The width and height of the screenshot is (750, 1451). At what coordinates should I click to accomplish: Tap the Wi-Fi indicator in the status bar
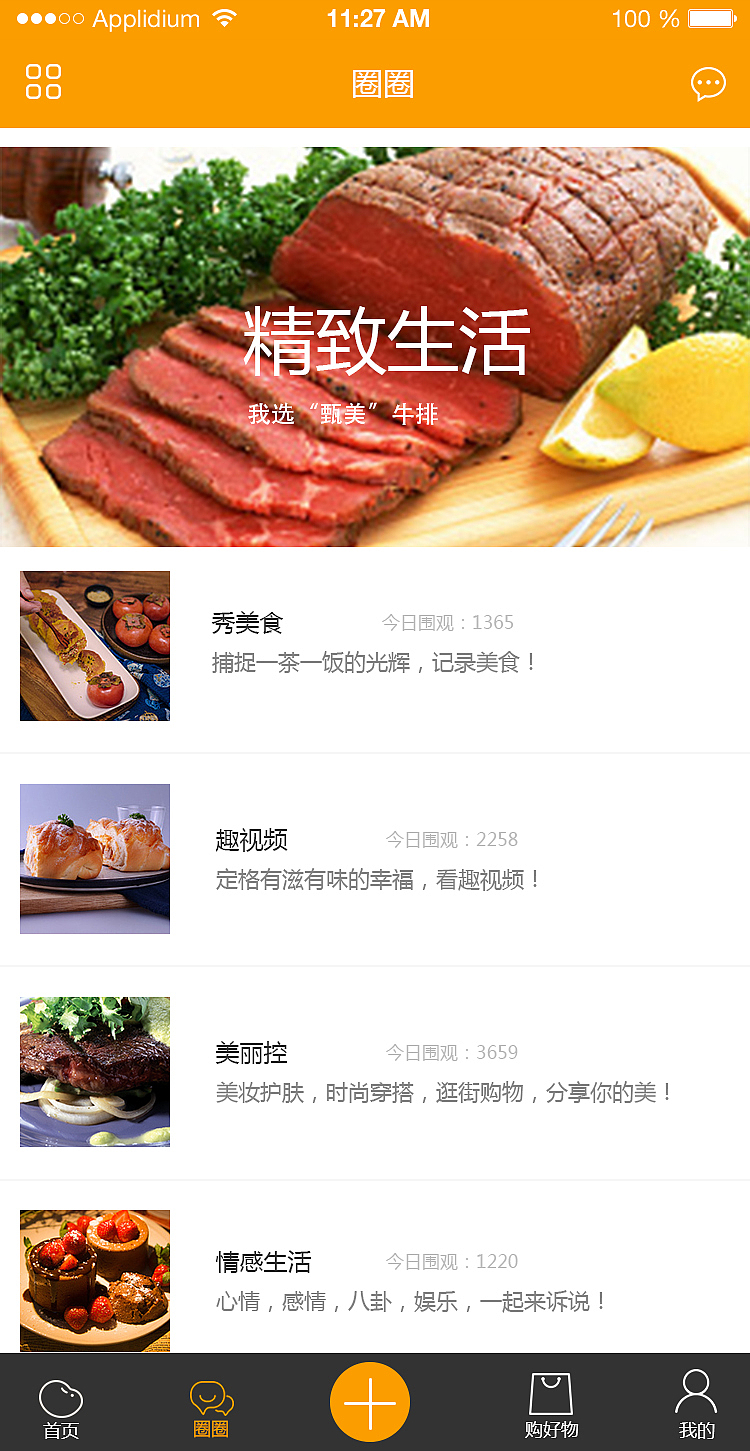coord(225,17)
